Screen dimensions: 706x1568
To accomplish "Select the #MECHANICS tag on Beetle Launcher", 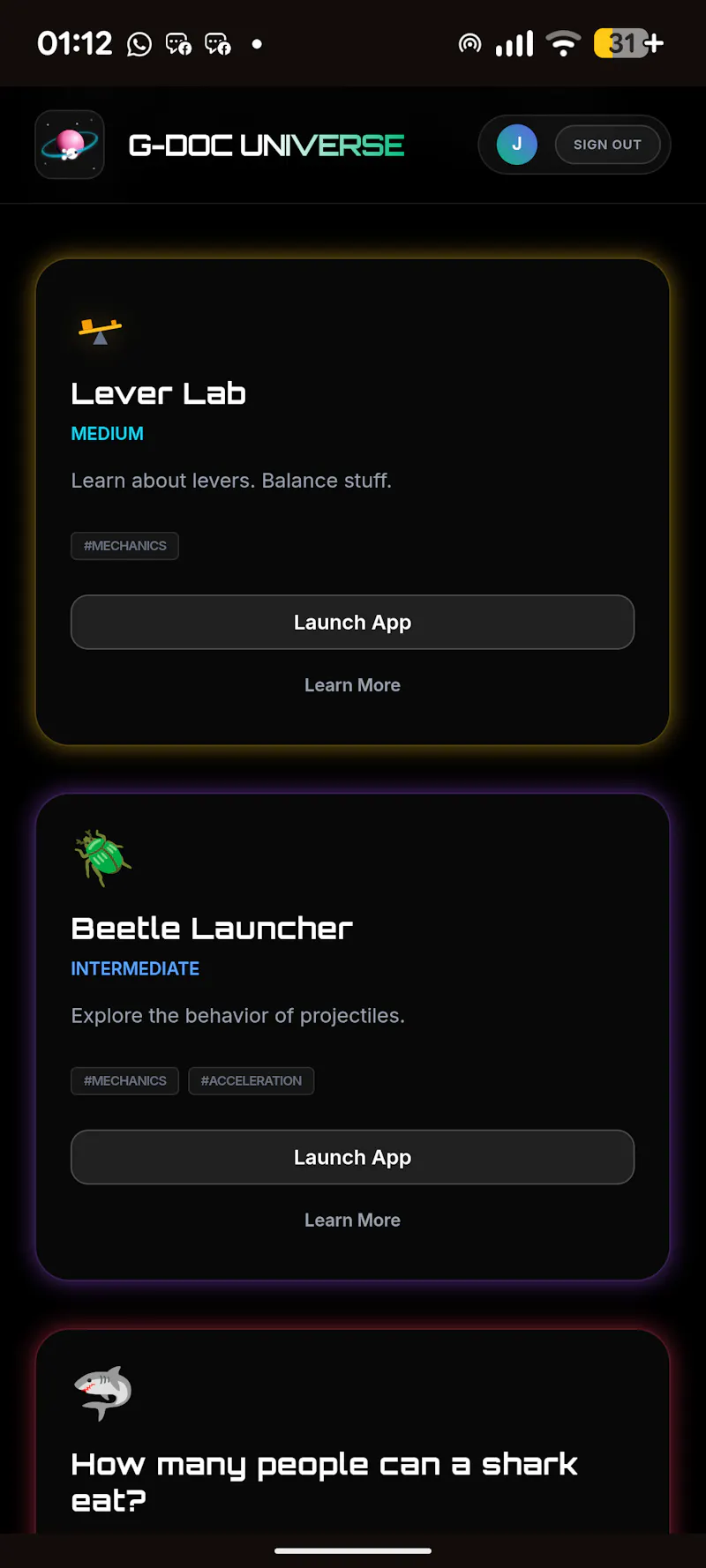I will (x=124, y=1081).
